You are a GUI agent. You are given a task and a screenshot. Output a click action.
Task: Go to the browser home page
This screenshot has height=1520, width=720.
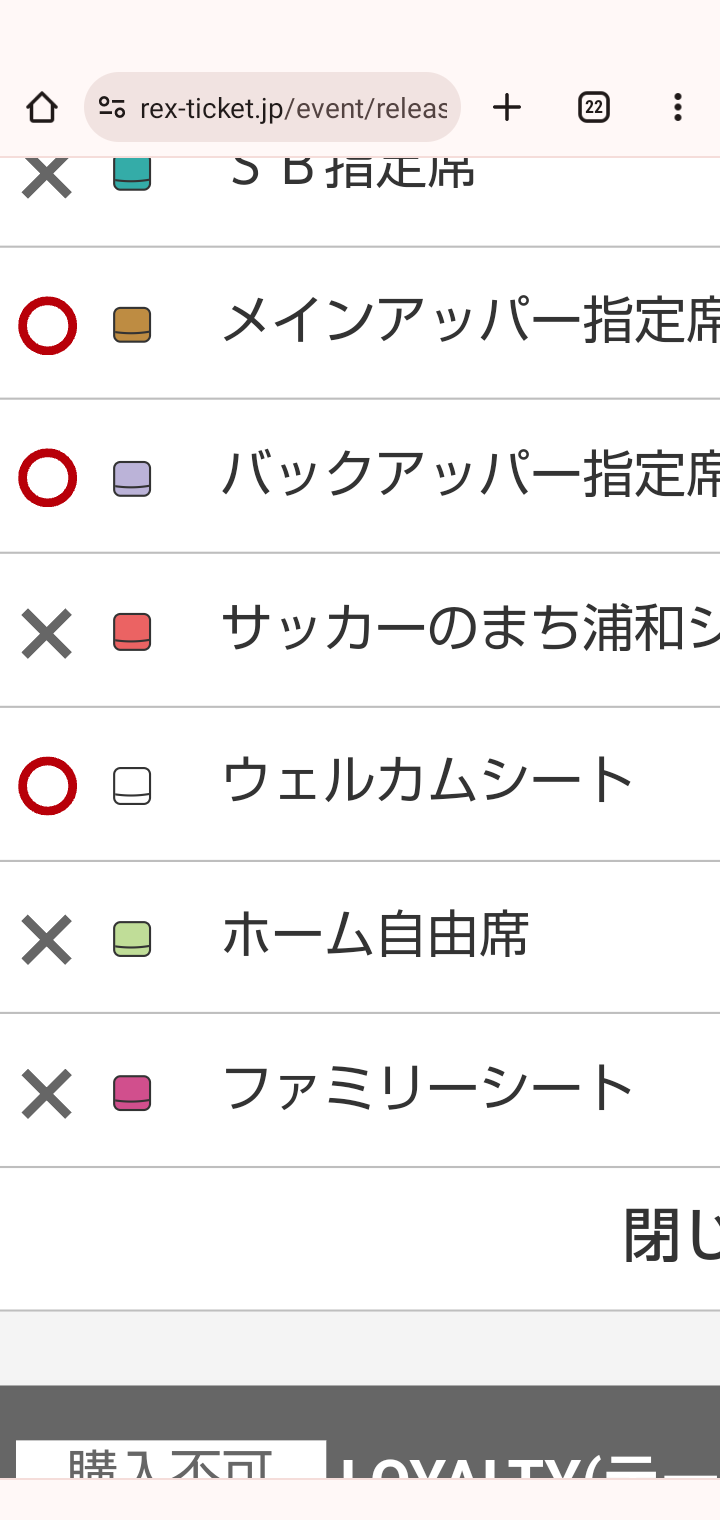point(42,107)
